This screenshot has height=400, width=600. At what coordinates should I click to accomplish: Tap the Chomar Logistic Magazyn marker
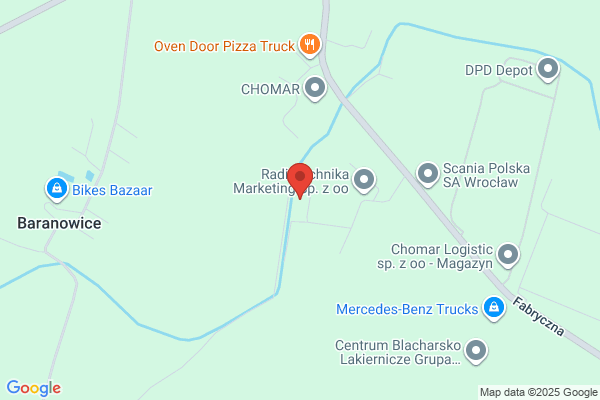click(509, 255)
